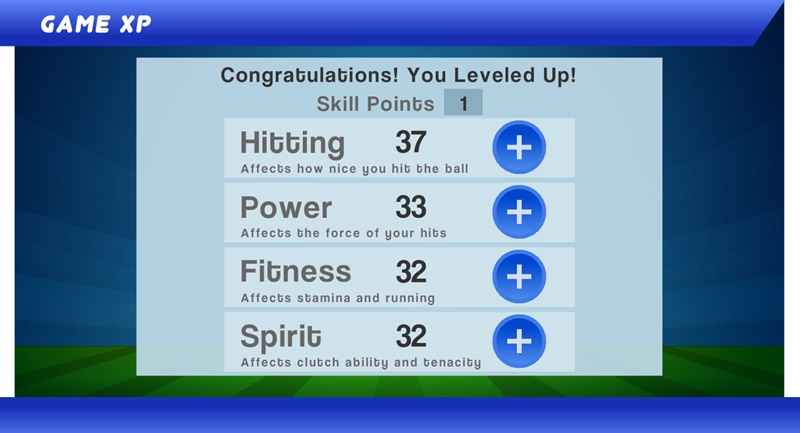Increase the Power stat
Viewport: 800px width, 433px height.
[x=519, y=212]
